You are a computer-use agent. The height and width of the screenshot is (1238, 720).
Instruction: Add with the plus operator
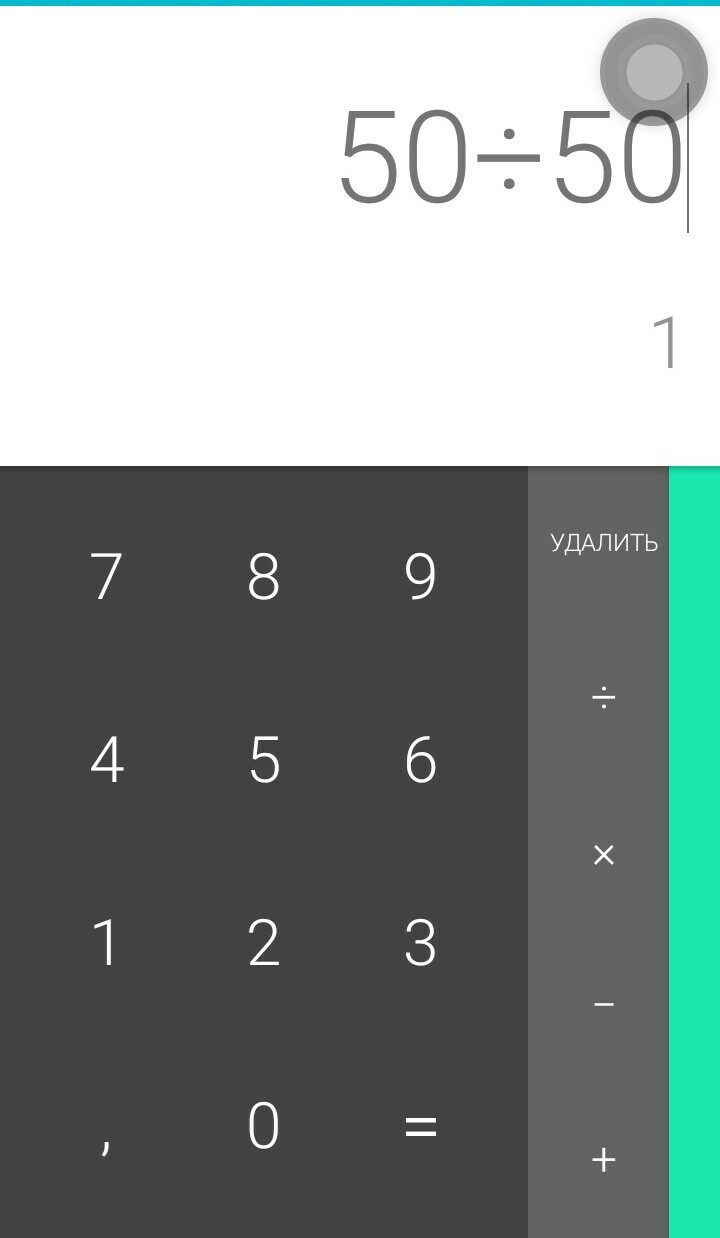(603, 1160)
